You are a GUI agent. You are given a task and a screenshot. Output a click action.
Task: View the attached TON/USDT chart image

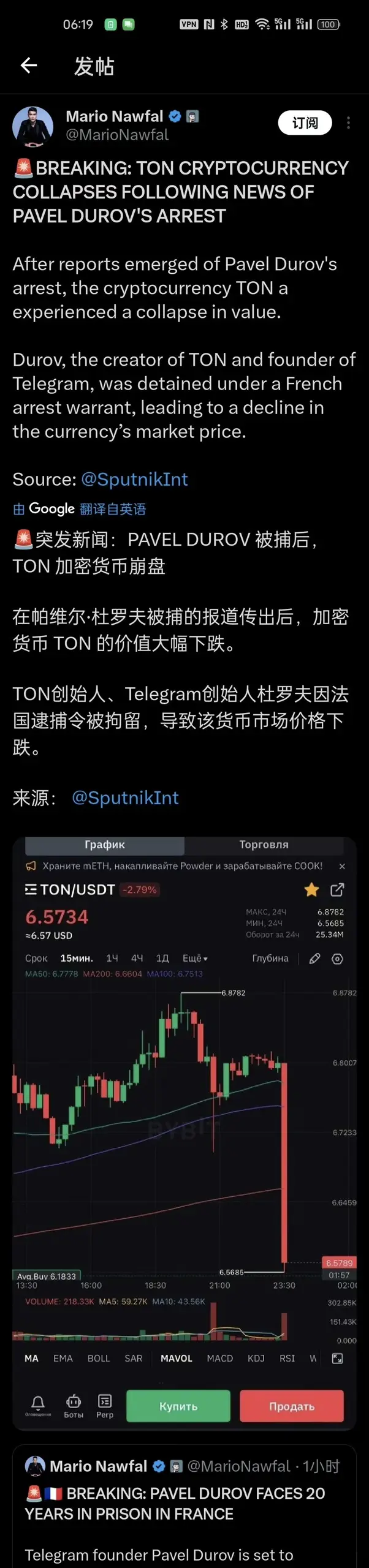[x=184, y=1133]
